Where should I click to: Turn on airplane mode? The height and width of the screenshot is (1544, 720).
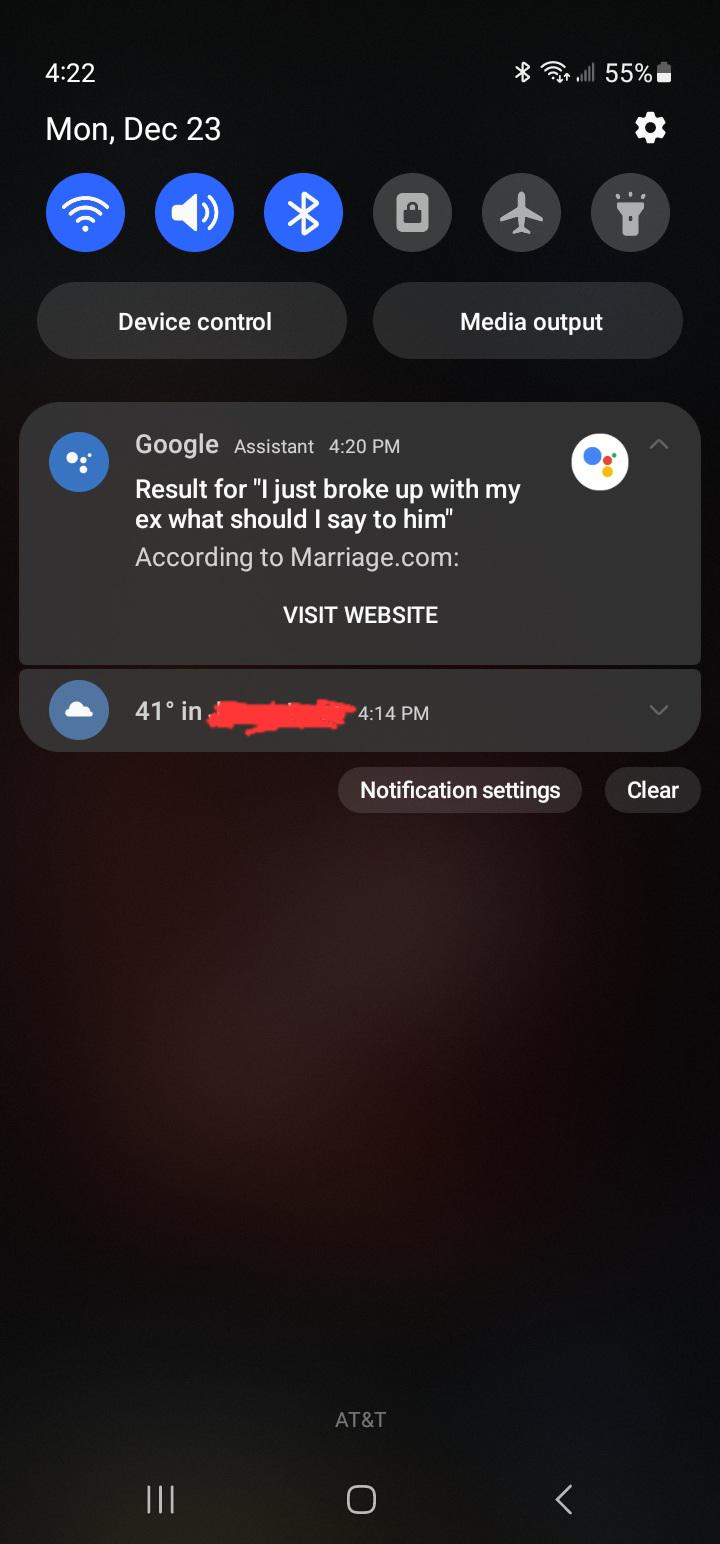click(x=521, y=213)
